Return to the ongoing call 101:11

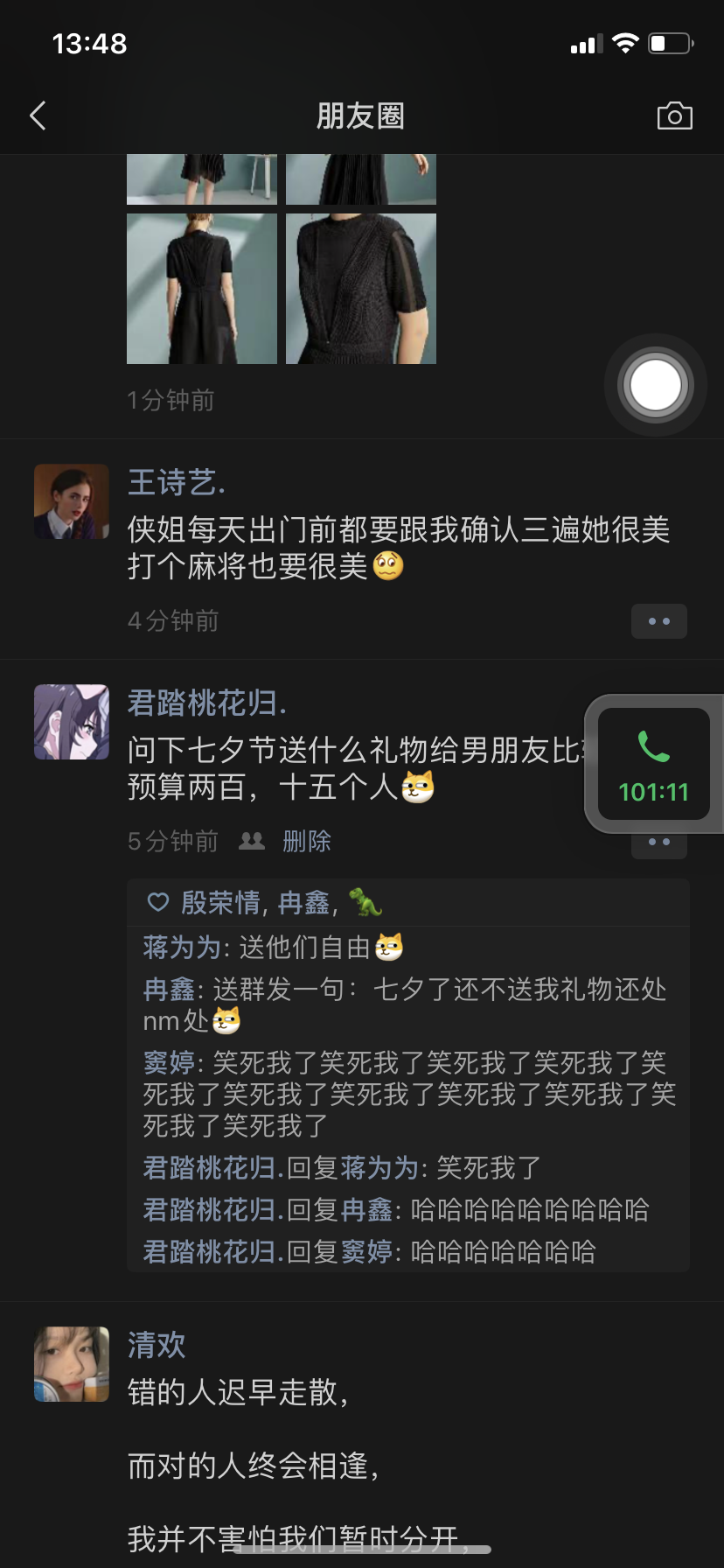654,764
